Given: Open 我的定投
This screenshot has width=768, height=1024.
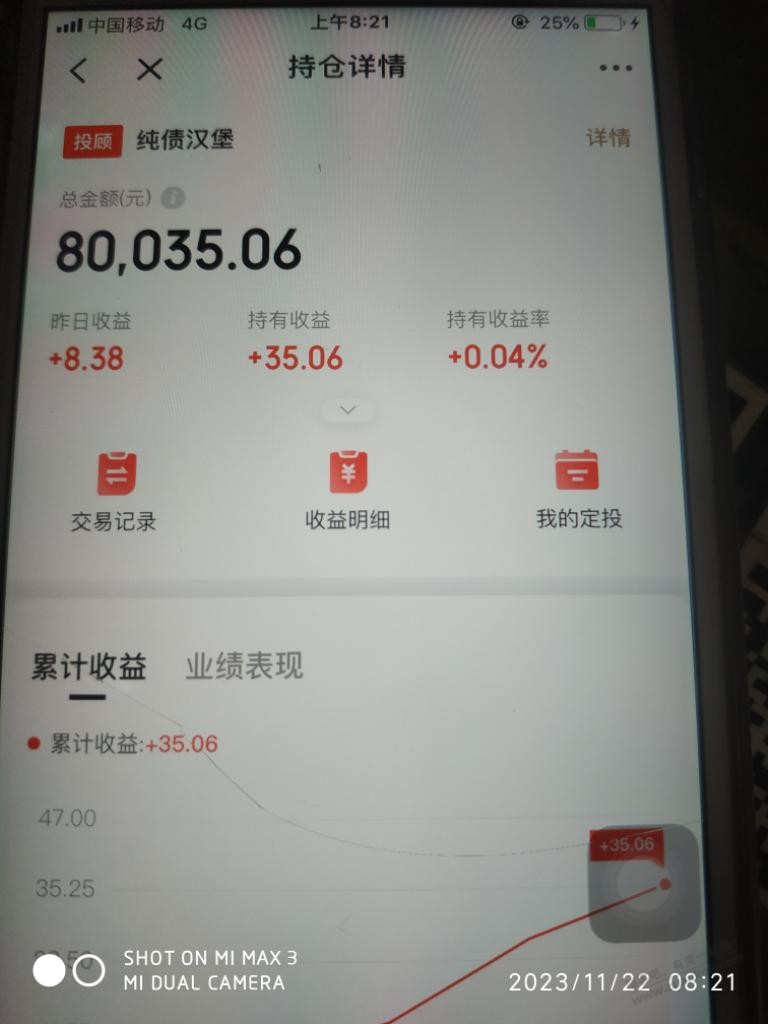Looking at the screenshot, I should click(x=577, y=490).
